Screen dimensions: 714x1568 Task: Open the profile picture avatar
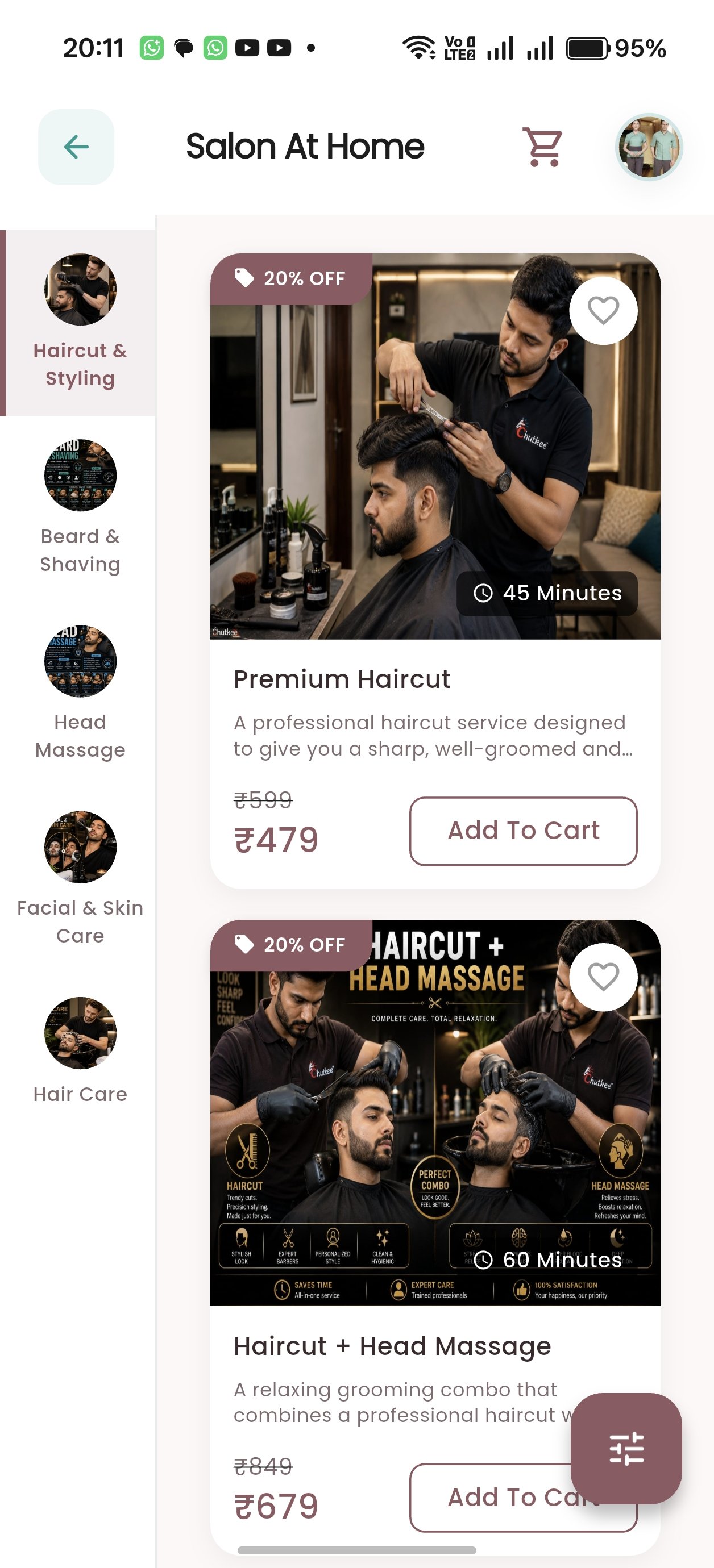pos(649,147)
